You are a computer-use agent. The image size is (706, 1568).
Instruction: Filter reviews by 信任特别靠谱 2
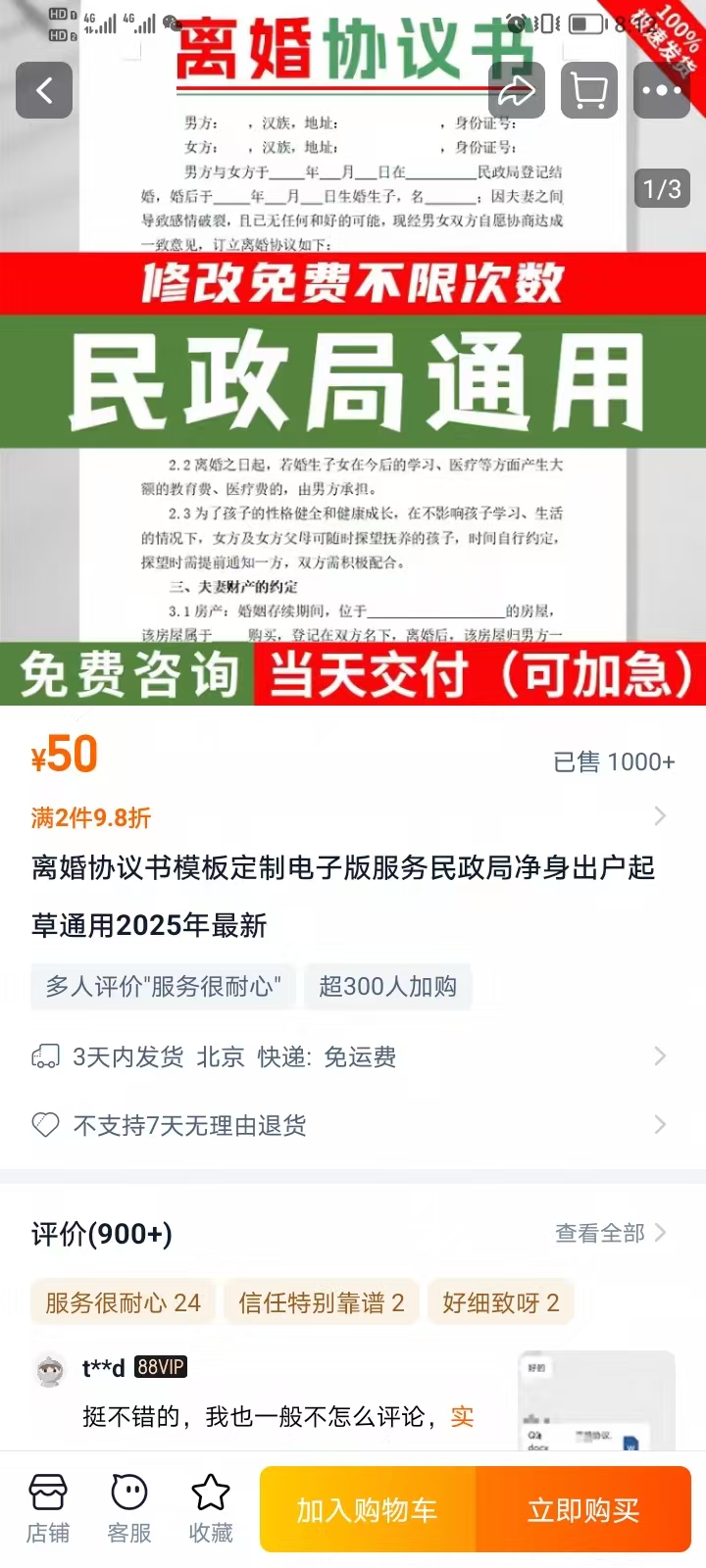point(321,1302)
